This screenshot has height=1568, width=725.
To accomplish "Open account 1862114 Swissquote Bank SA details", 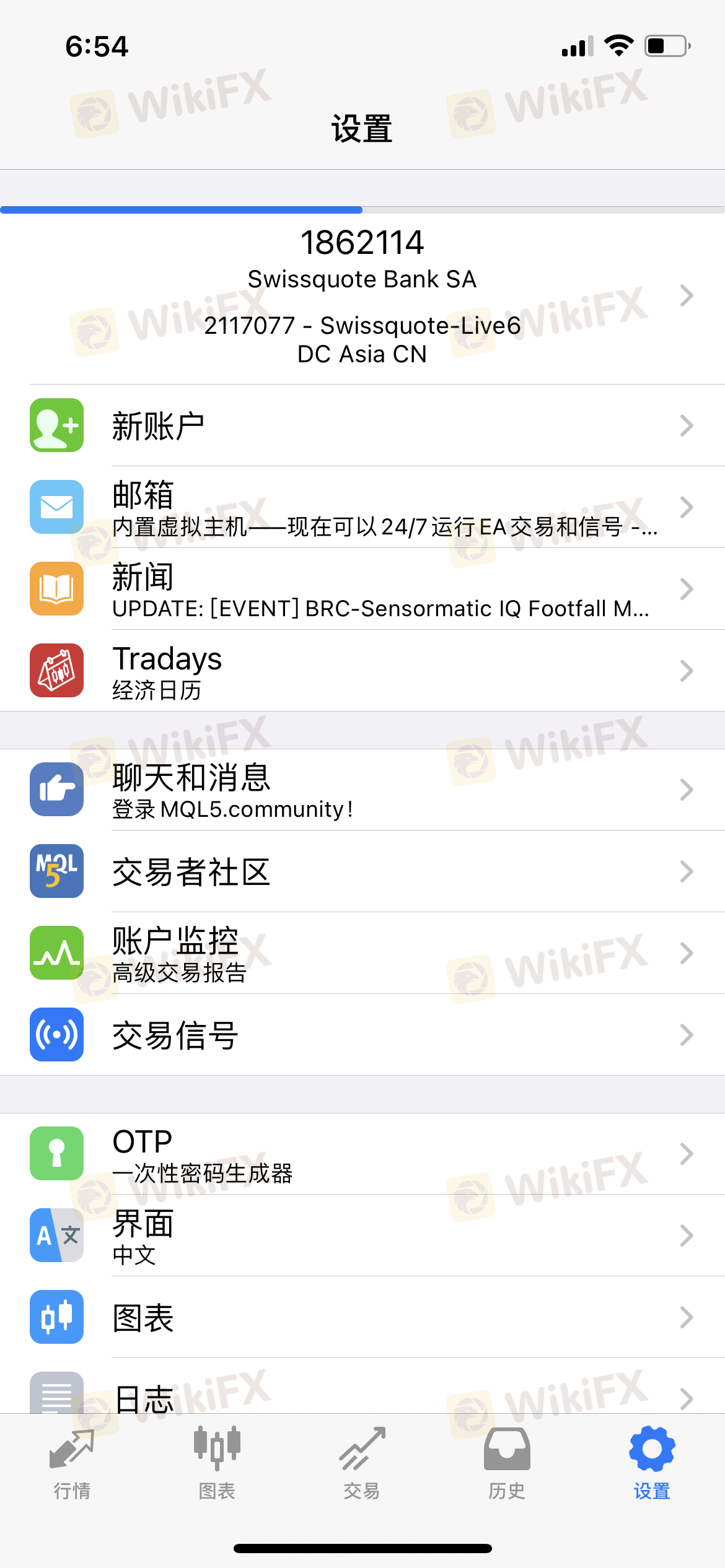I will [x=362, y=296].
